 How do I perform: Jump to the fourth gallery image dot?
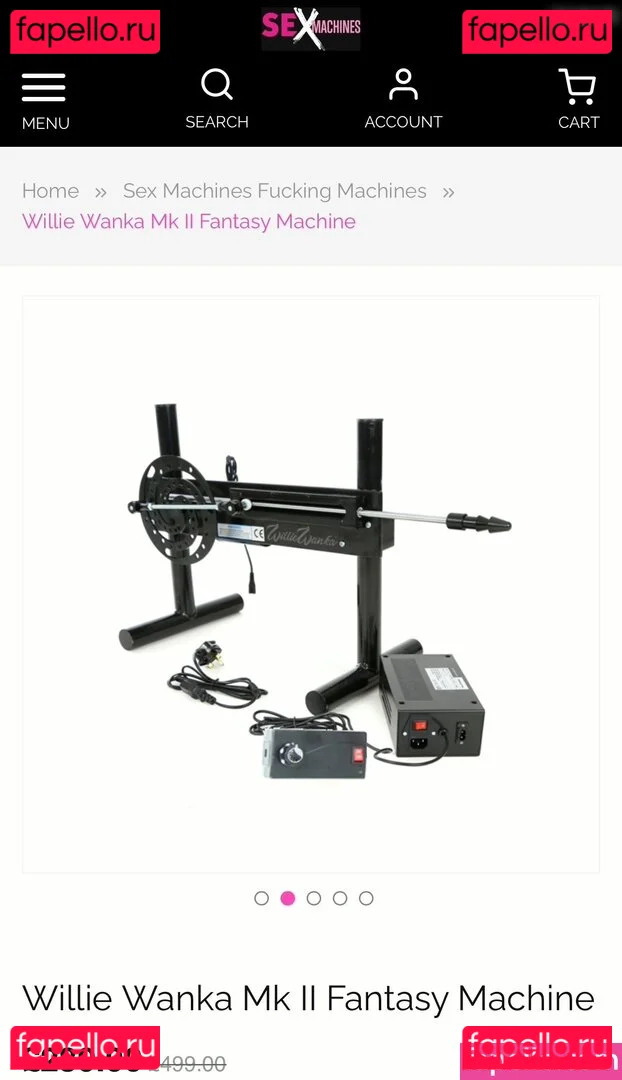pyautogui.click(x=340, y=898)
